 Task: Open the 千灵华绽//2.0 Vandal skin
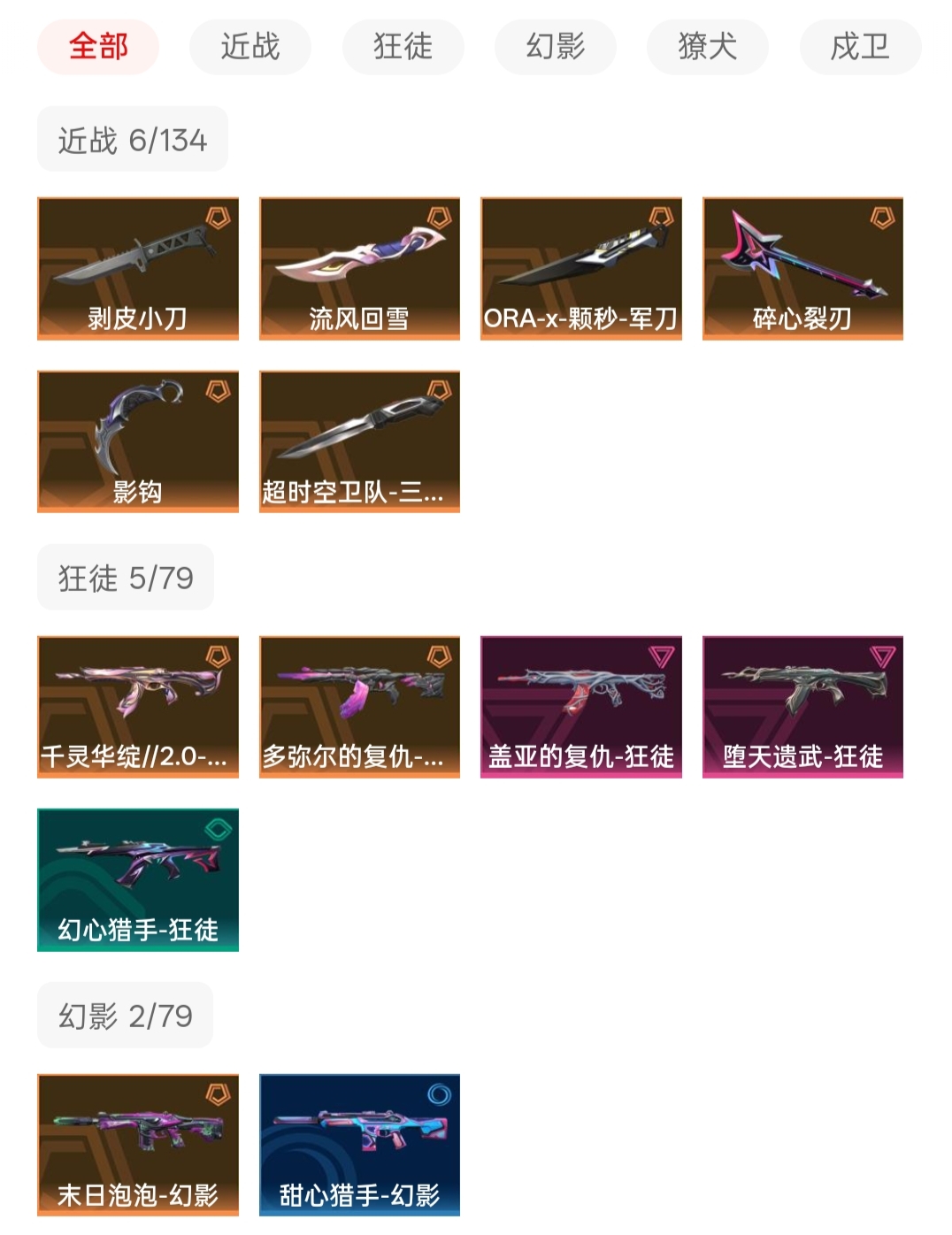click(x=138, y=707)
